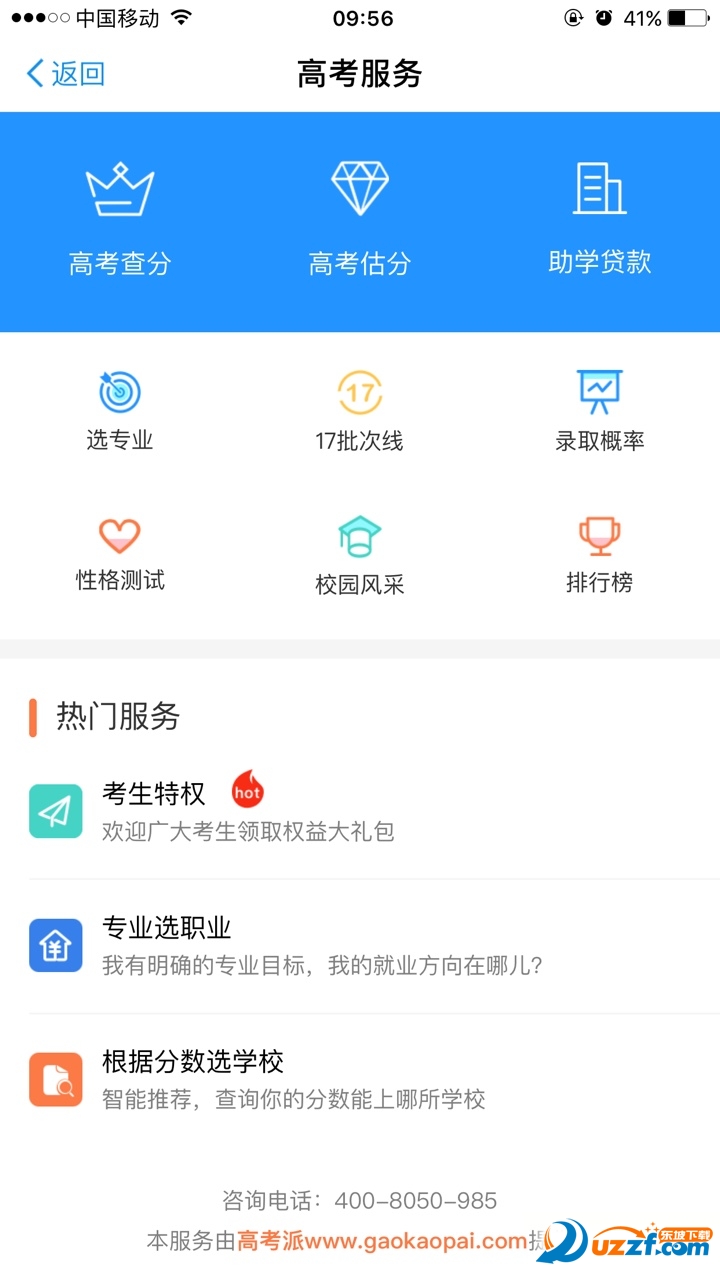Tap the 校园风采 graduation cap icon
This screenshot has height=1280, width=720.
point(360,535)
